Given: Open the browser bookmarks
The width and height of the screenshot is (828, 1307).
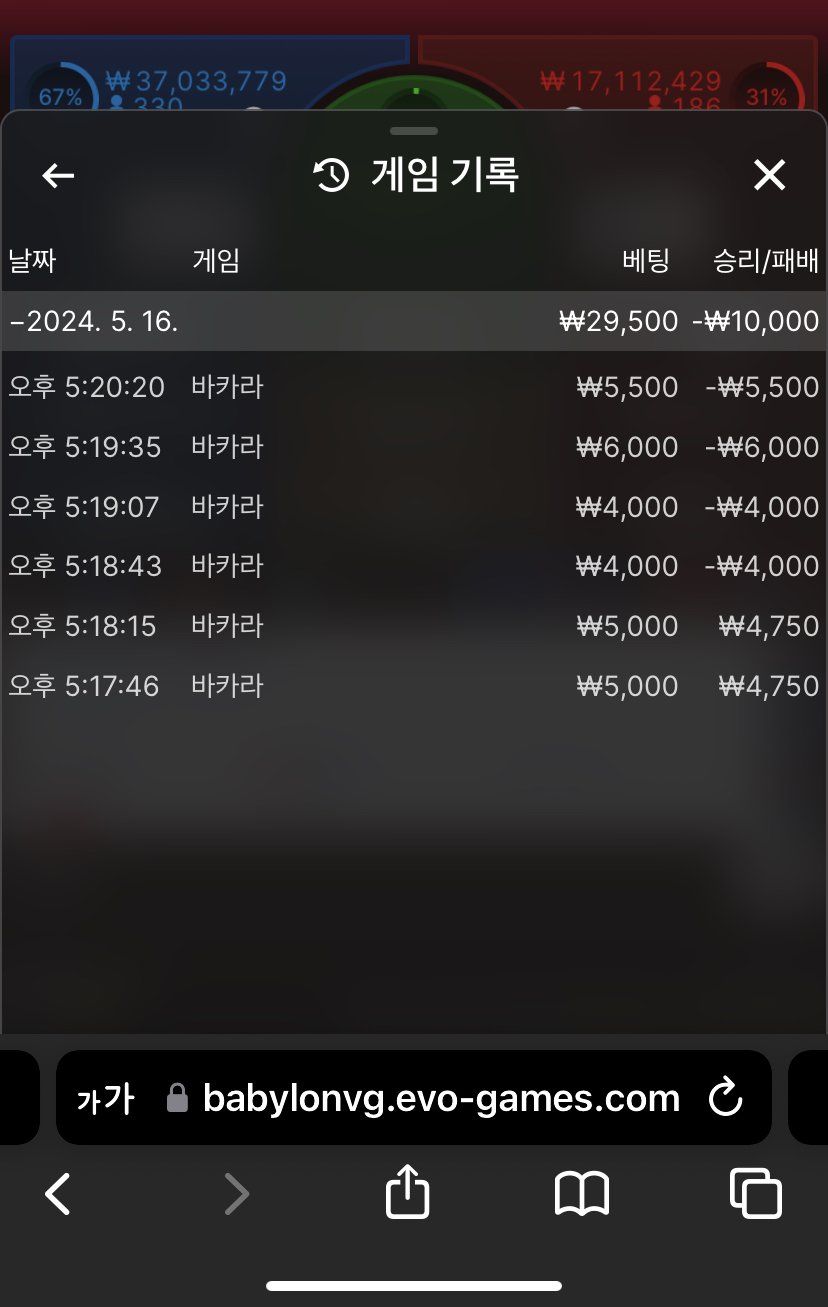Looking at the screenshot, I should point(582,1194).
